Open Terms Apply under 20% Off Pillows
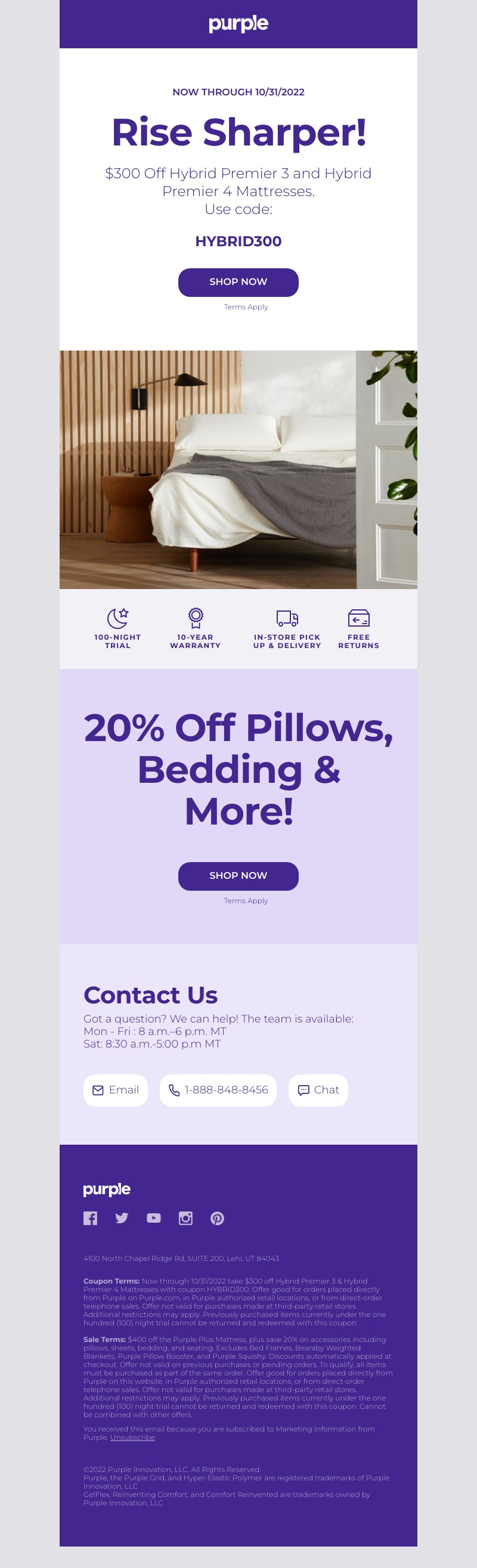 [x=246, y=900]
